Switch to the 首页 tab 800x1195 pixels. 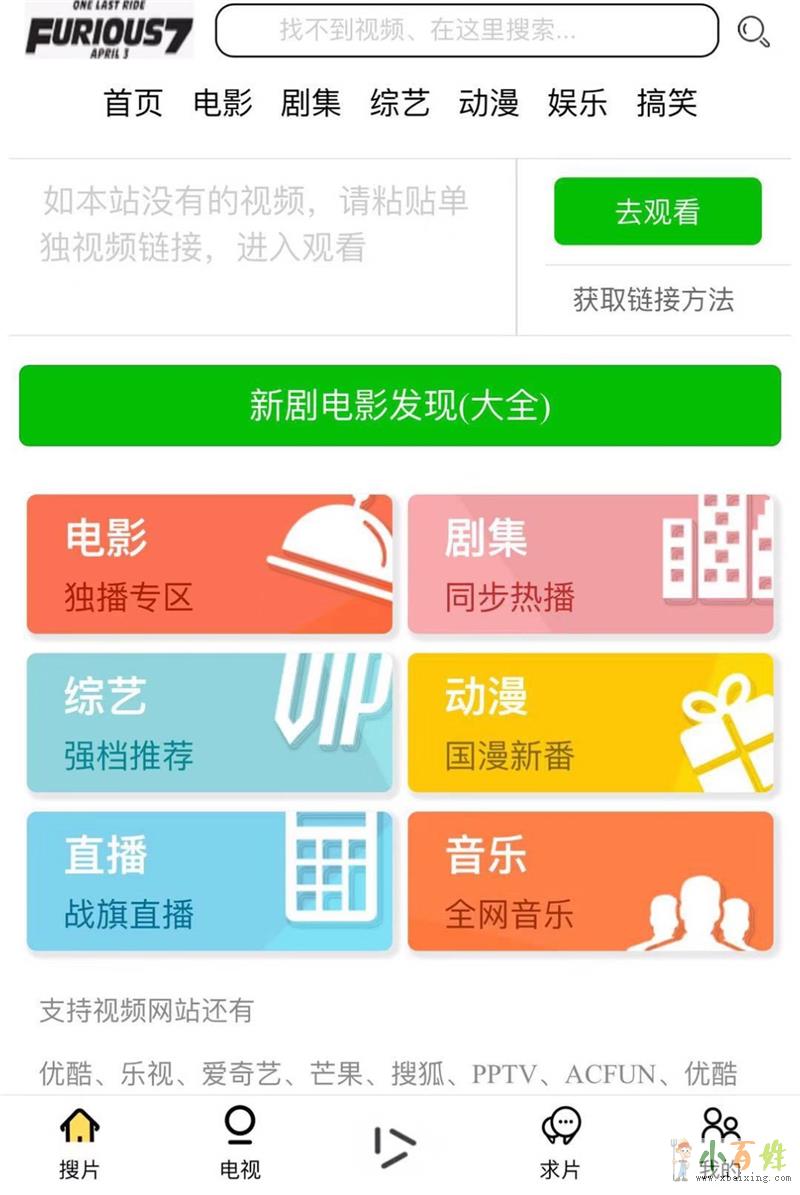click(x=133, y=103)
